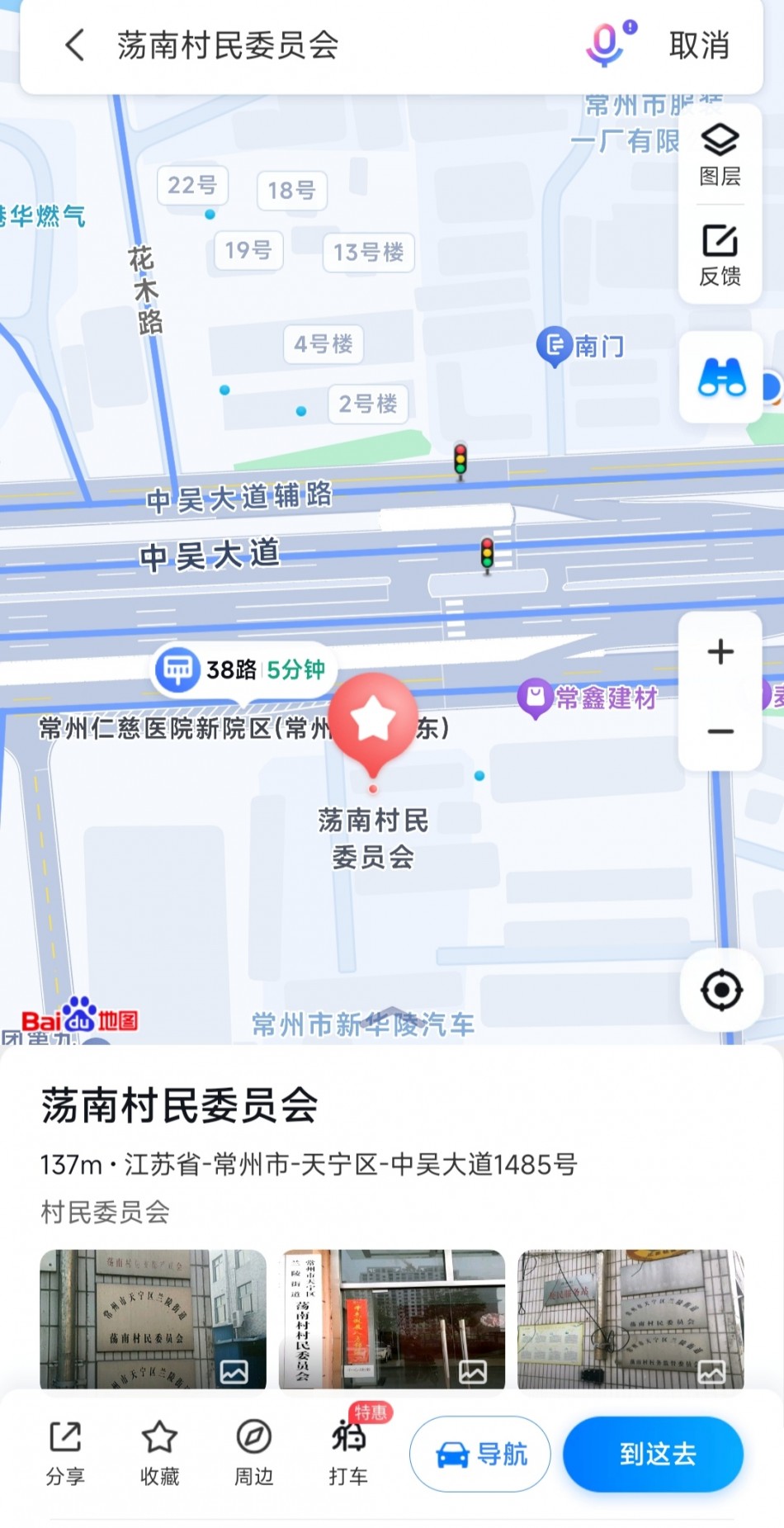784x1528 pixels.
Task: Select the 常鑫建材 map marker
Action: (588, 698)
